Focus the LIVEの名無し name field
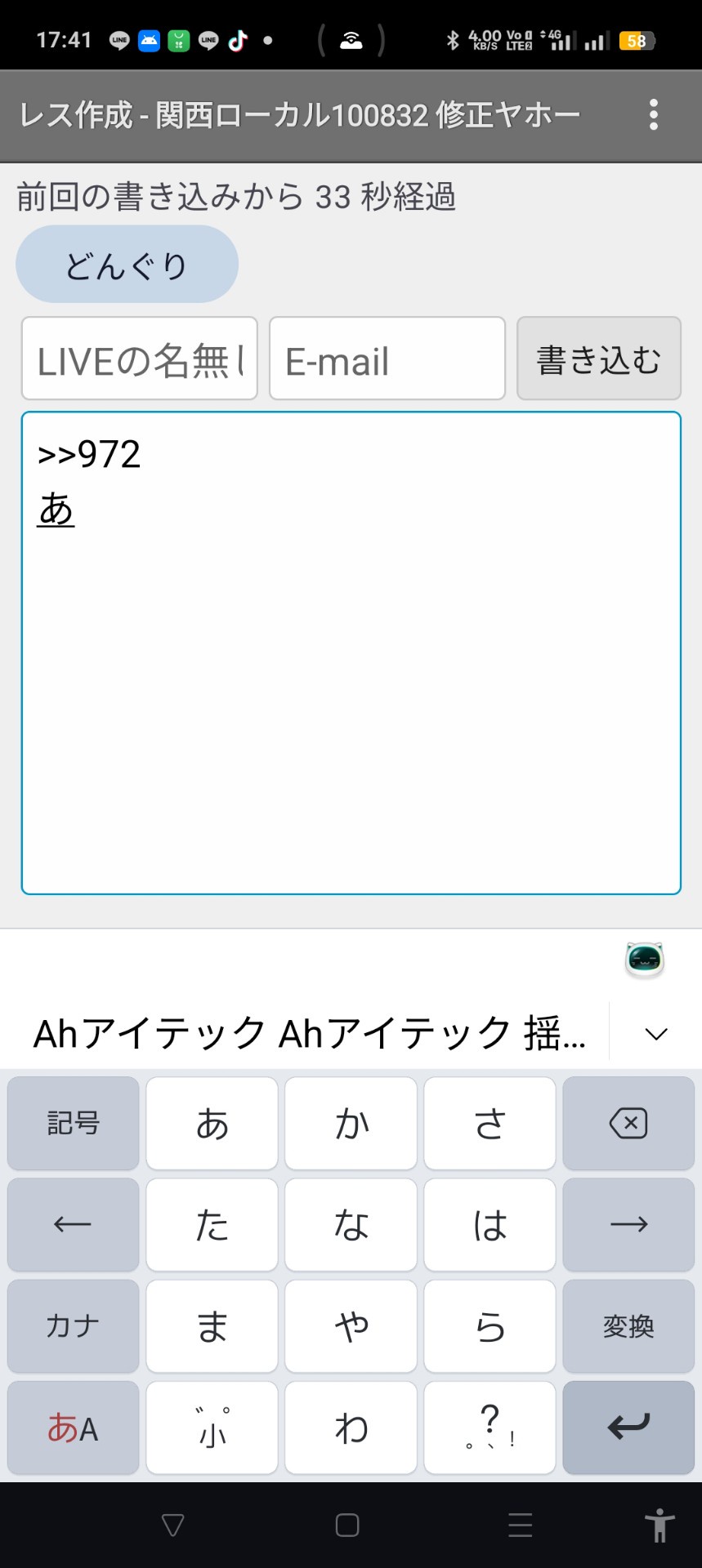 [x=140, y=359]
